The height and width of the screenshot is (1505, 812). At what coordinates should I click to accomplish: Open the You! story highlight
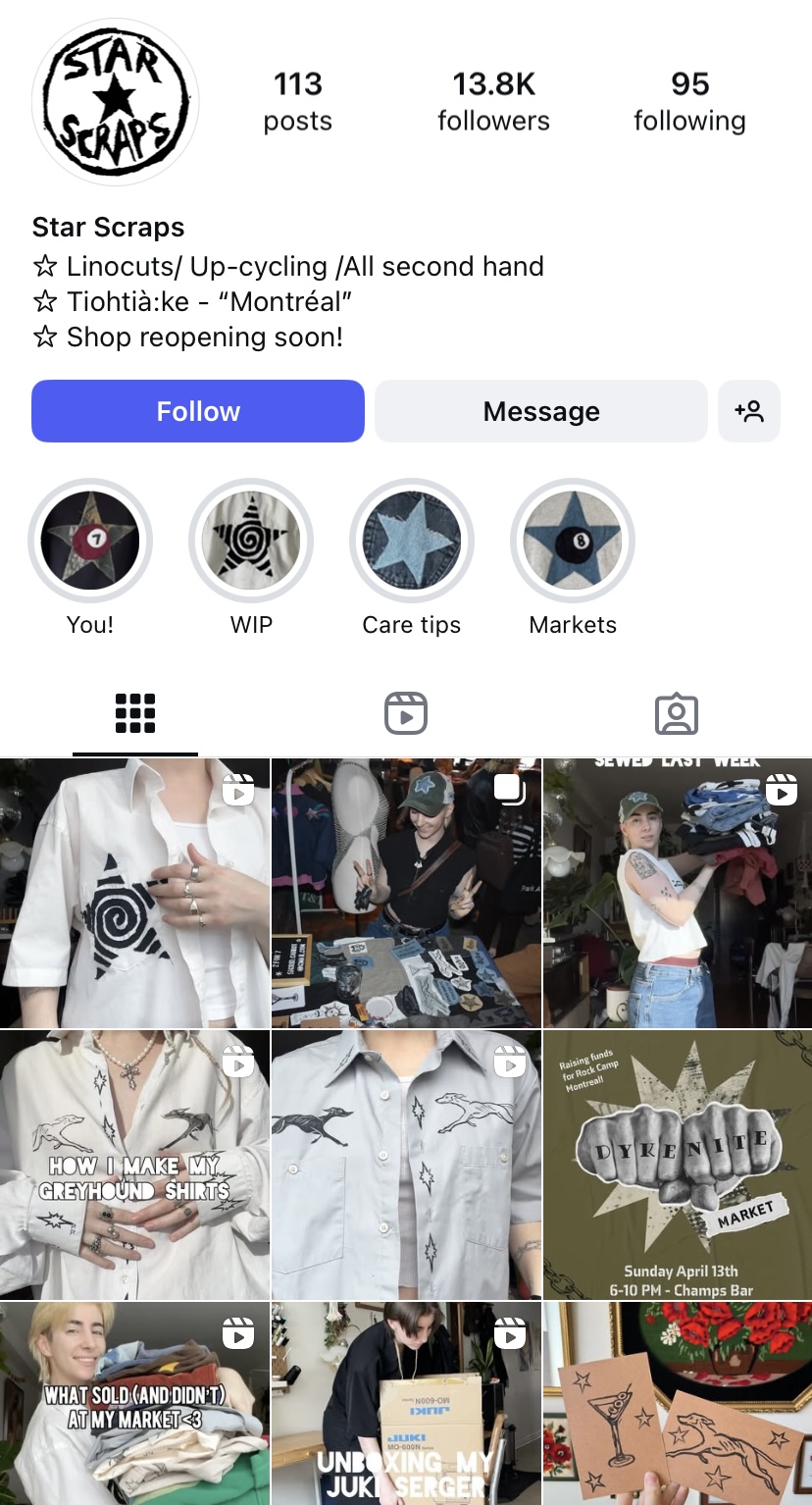click(x=90, y=540)
